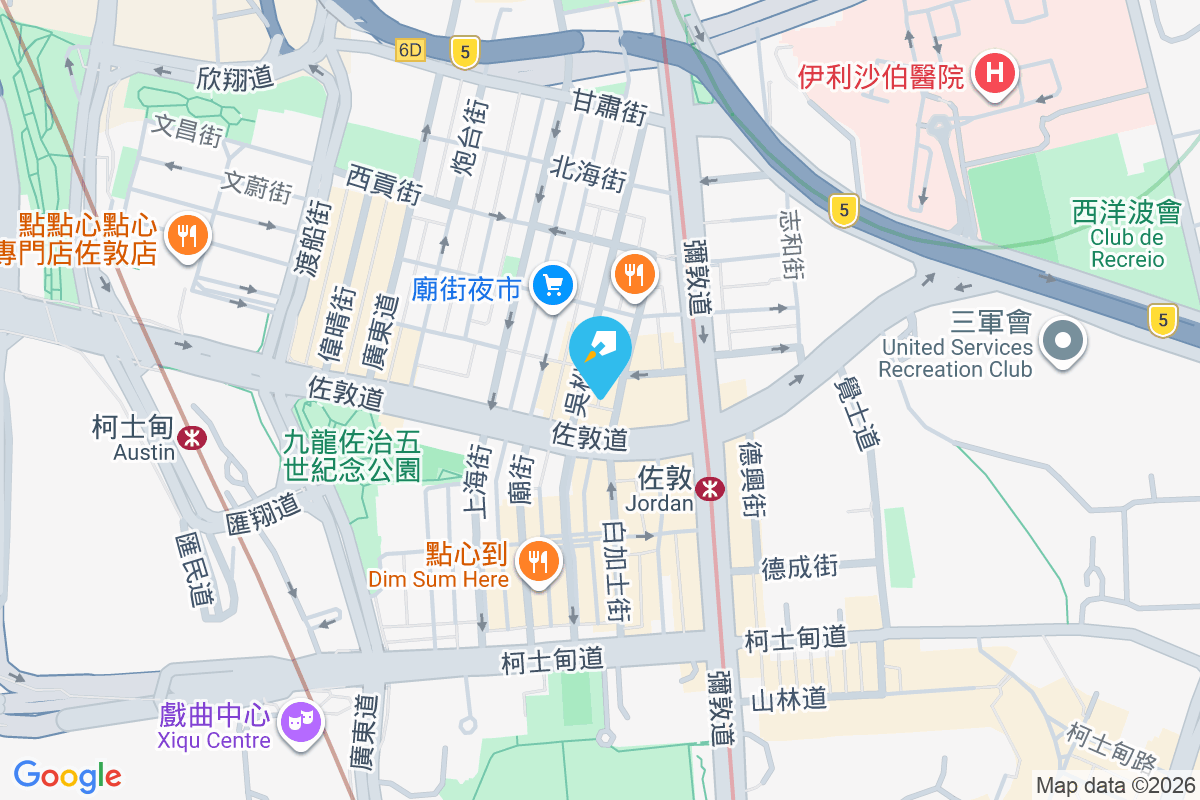Select the Austin MTR station icon
Viewport: 1200px width, 800px height.
pyautogui.click(x=190, y=437)
